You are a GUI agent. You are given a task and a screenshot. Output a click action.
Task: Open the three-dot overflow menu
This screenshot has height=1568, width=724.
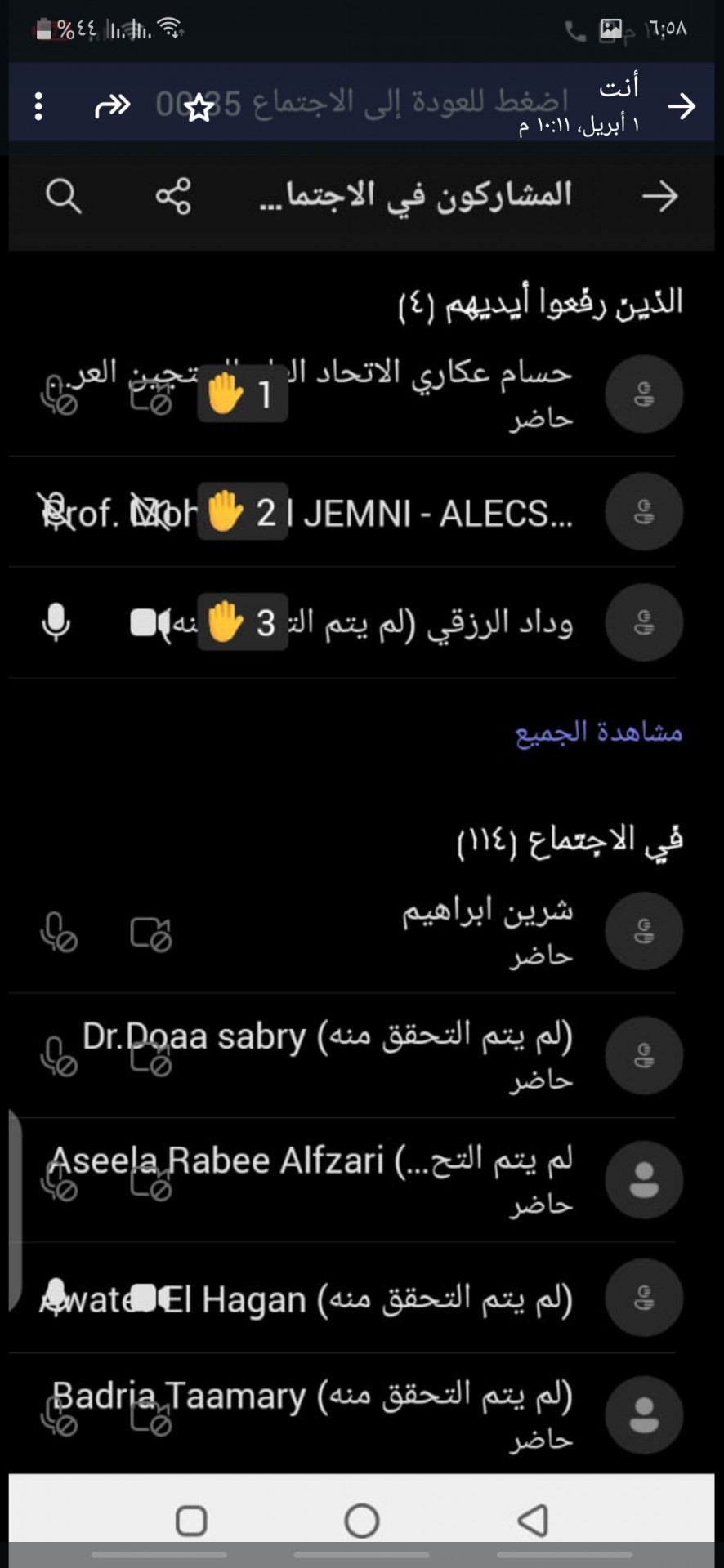click(38, 106)
